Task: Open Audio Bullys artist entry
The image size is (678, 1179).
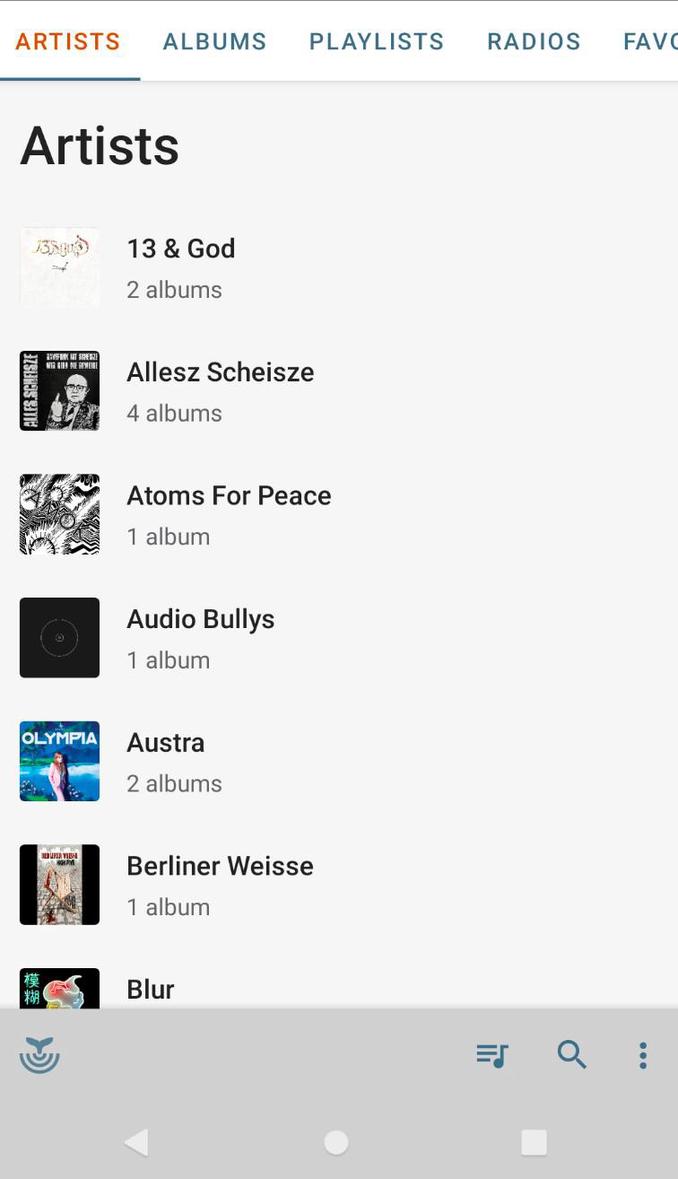Action: point(200,638)
